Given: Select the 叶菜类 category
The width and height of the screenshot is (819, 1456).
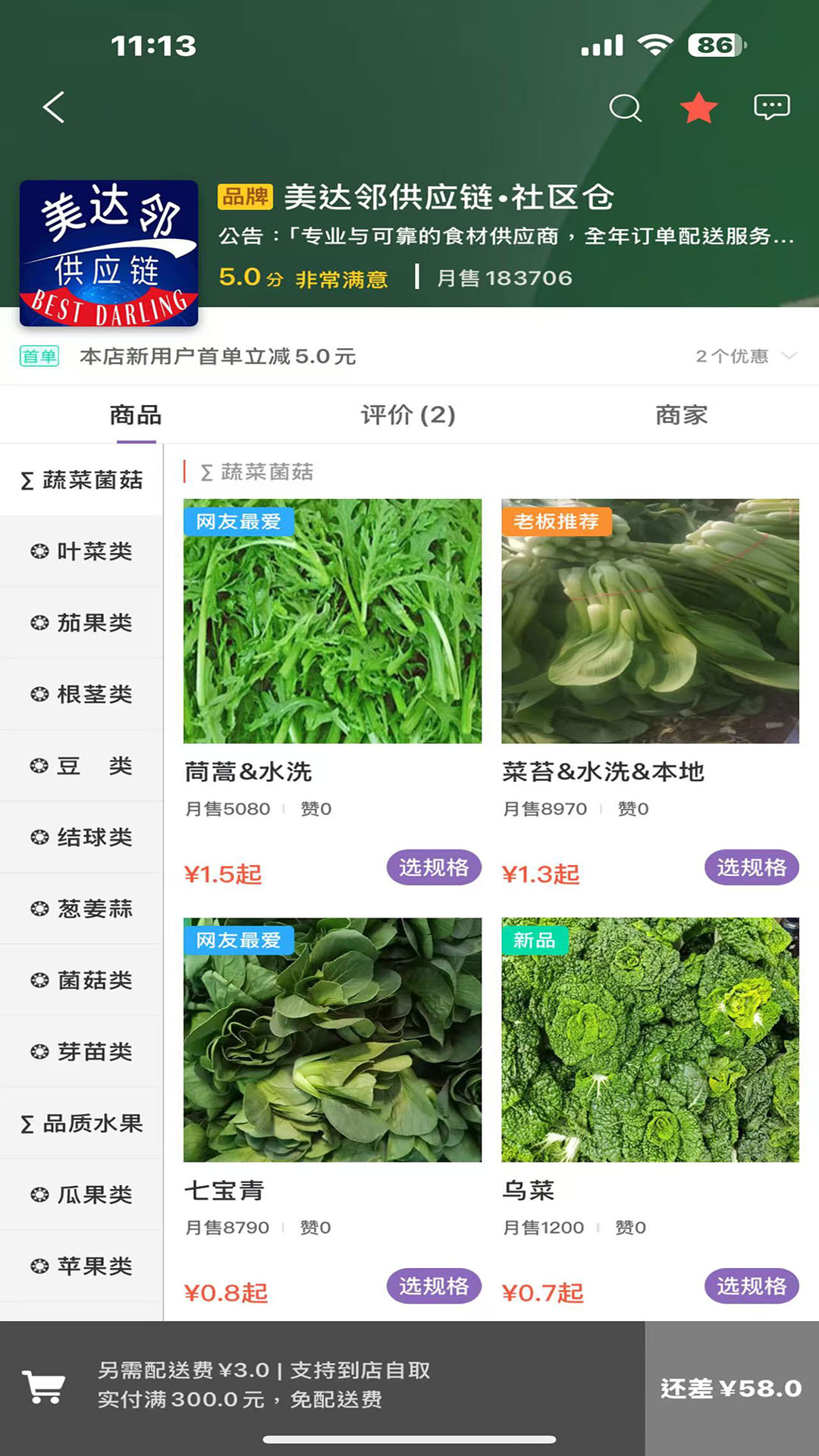Looking at the screenshot, I should pos(81,552).
